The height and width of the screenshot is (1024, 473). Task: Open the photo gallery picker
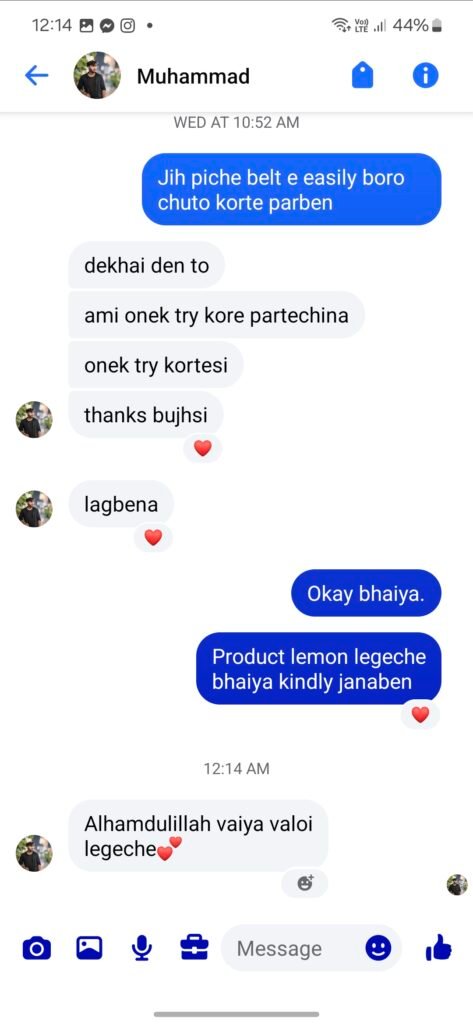(x=90, y=948)
